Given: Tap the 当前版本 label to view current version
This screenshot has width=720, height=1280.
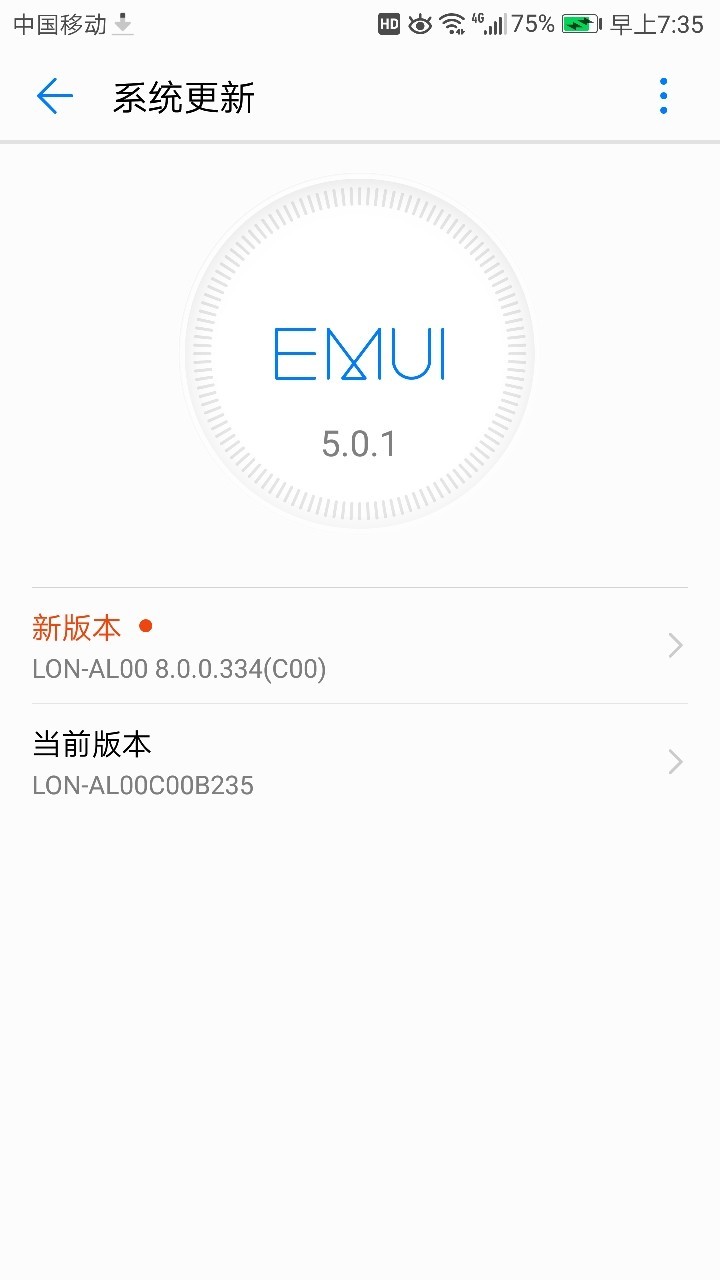Looking at the screenshot, I should [x=90, y=743].
